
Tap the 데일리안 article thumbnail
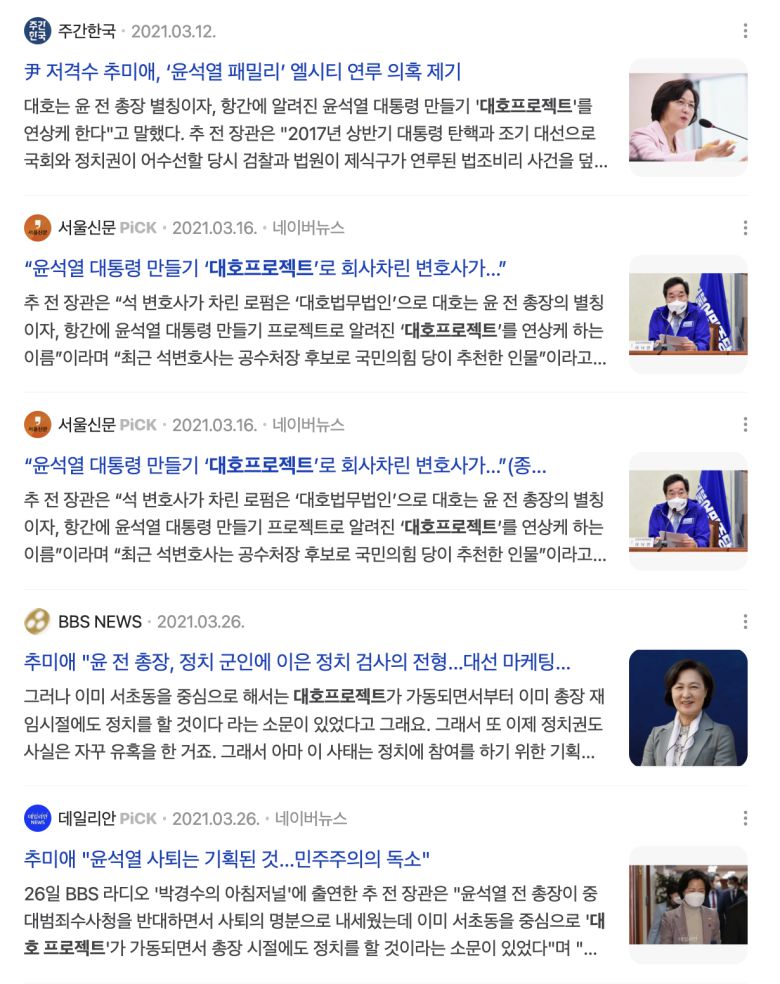(688, 905)
